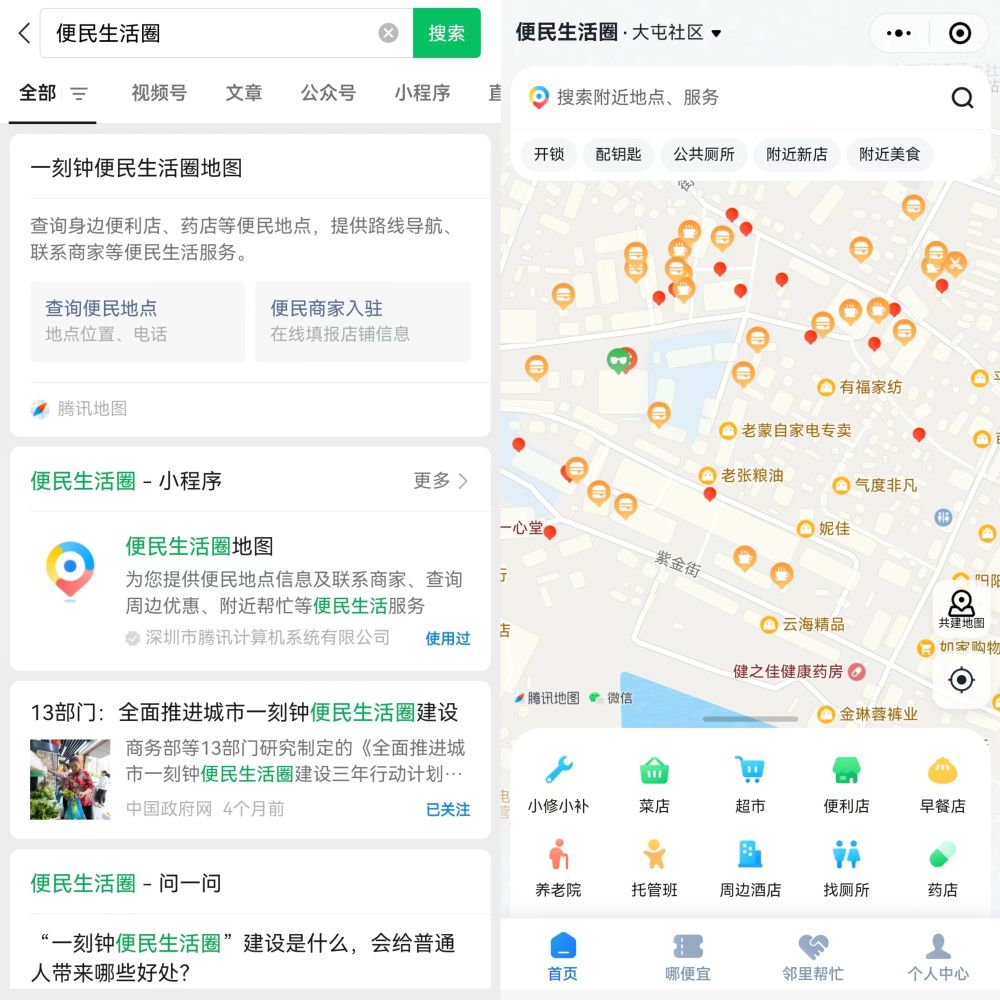Open the 药店 category
This screenshot has height=1000, width=1000.
pos(942,868)
